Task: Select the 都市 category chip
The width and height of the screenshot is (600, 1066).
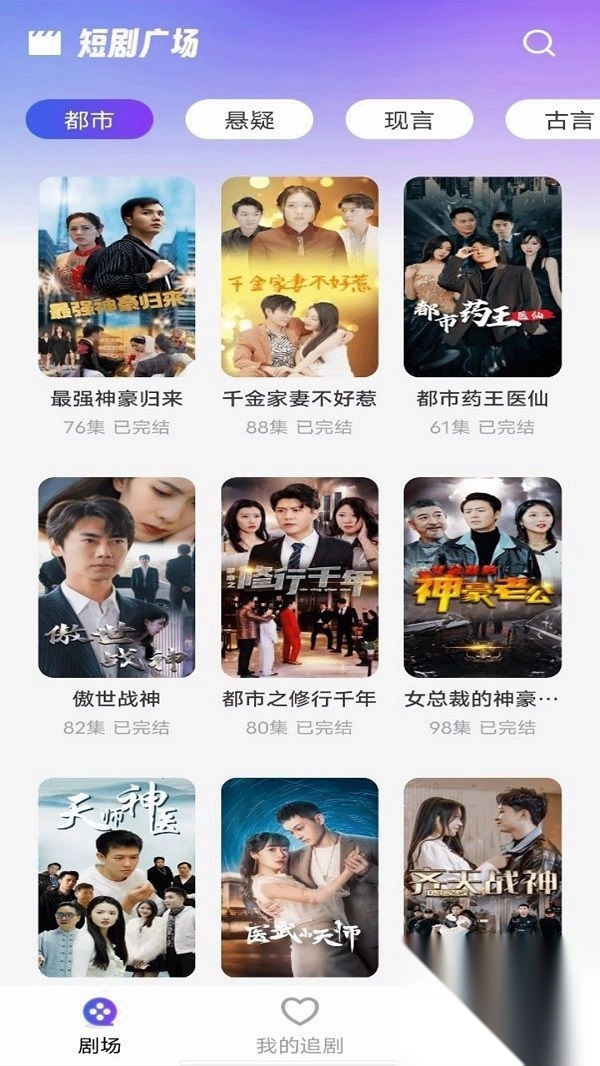Action: 89,120
